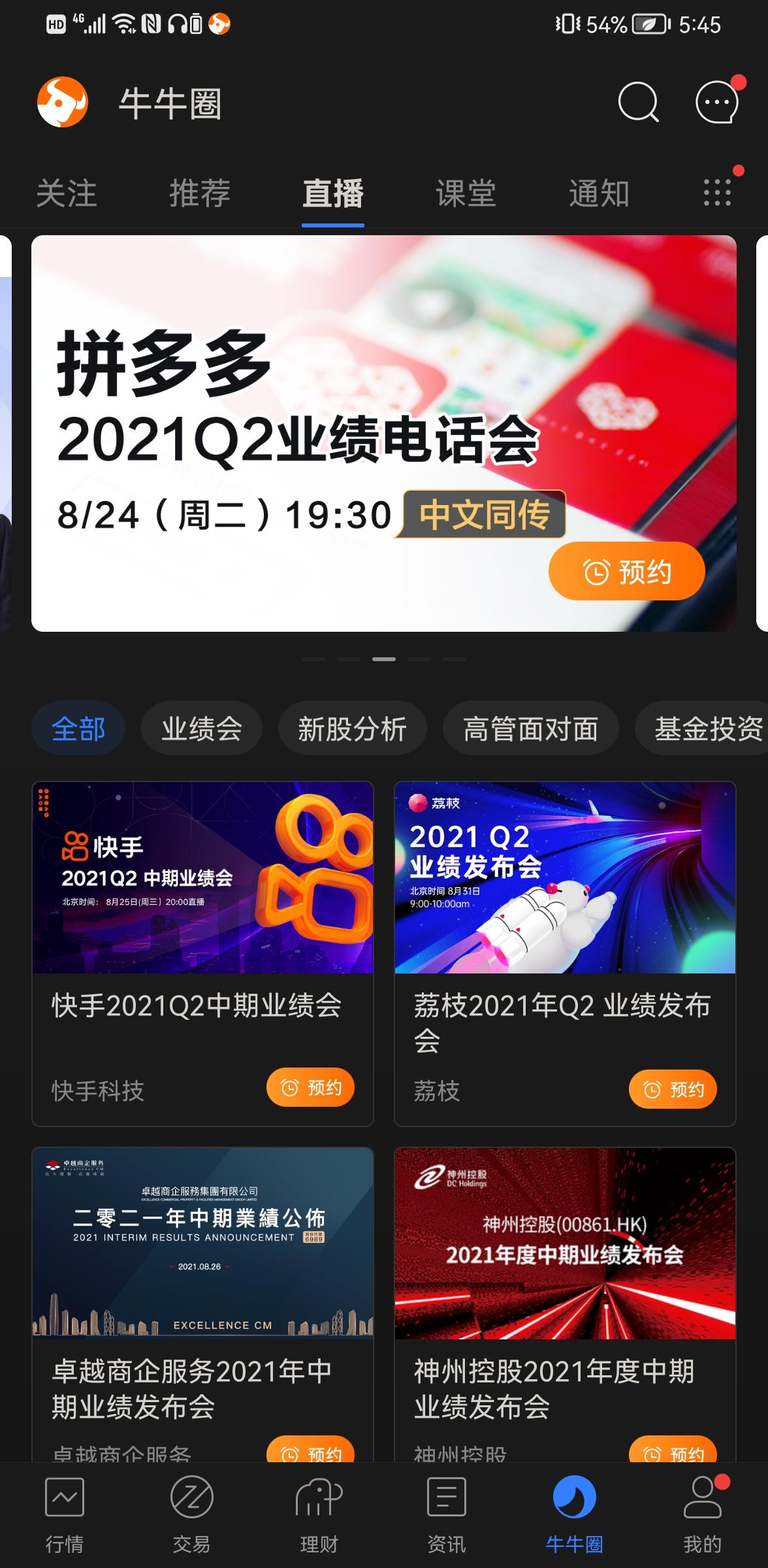Tap 预约 for the 快手科技 livestream
Screen dimensions: 768x1568
pos(310,1088)
